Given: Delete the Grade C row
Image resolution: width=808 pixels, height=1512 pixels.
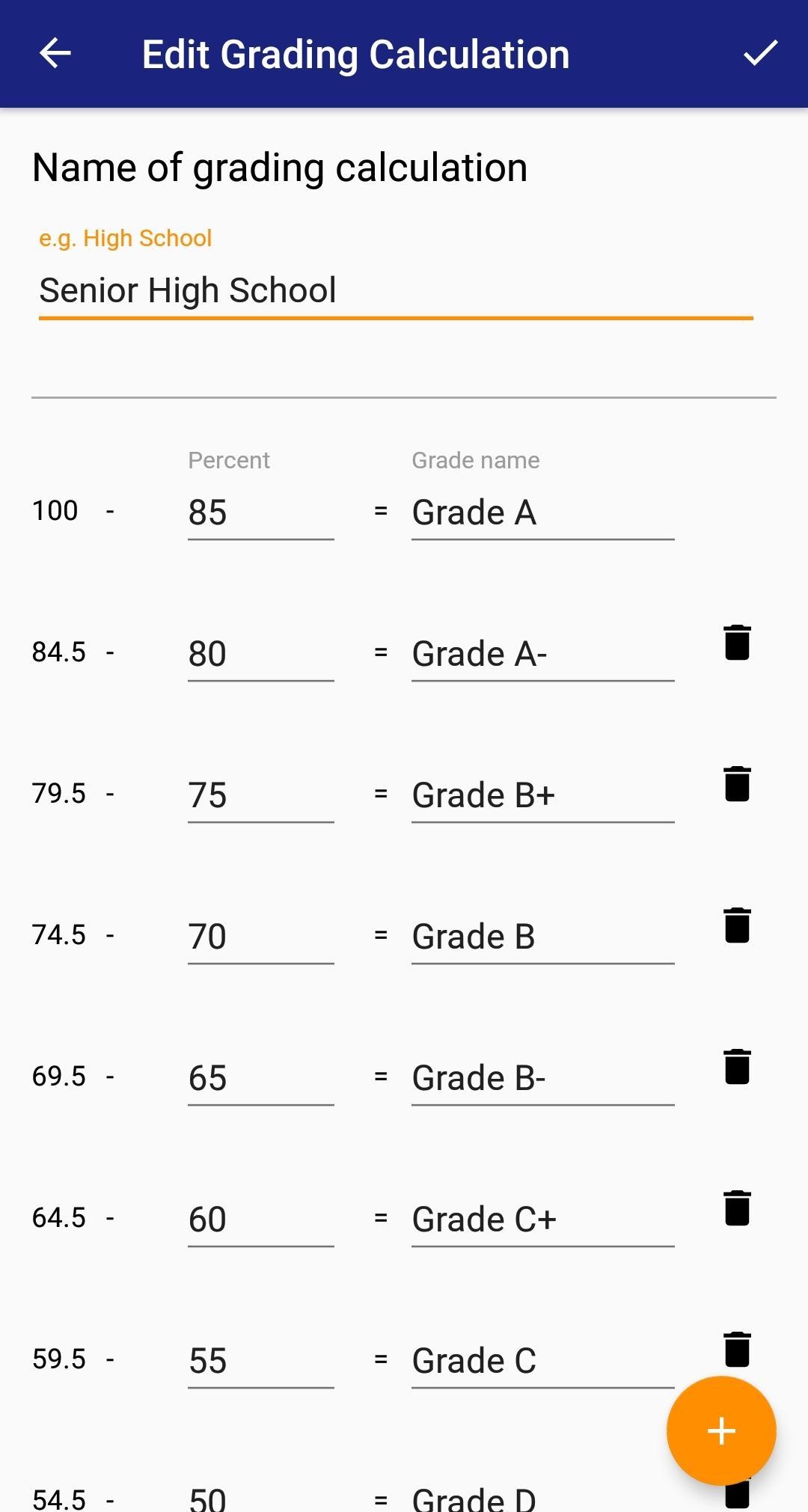Looking at the screenshot, I should point(737,1350).
